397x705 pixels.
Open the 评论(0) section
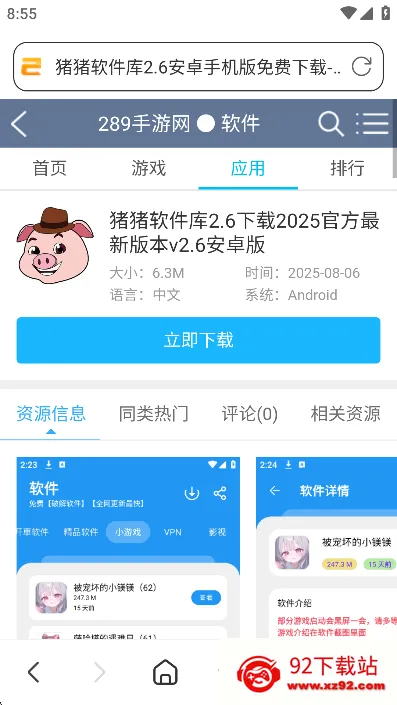[250, 413]
